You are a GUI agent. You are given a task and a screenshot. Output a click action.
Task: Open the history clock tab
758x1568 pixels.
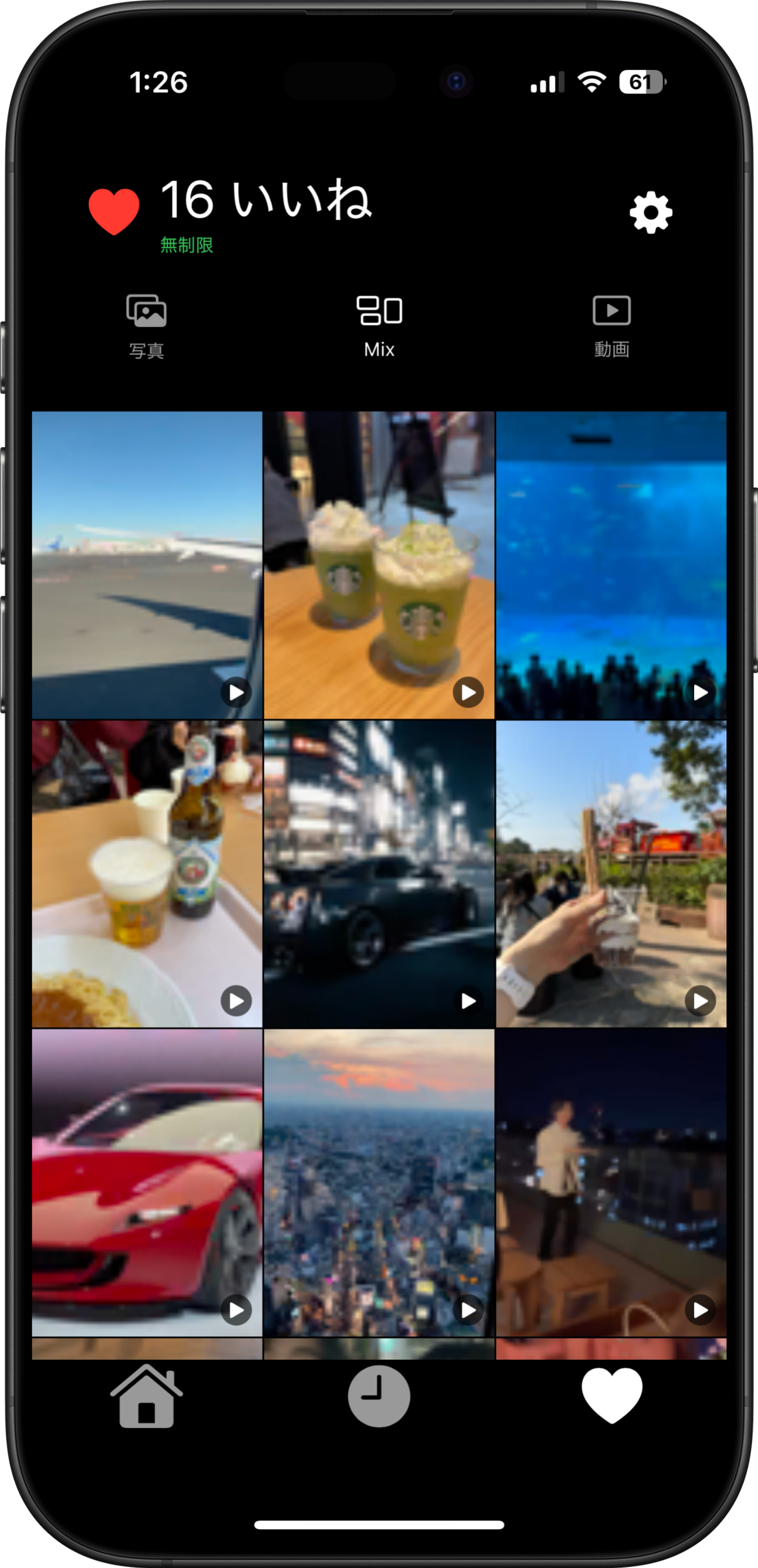click(x=378, y=1396)
